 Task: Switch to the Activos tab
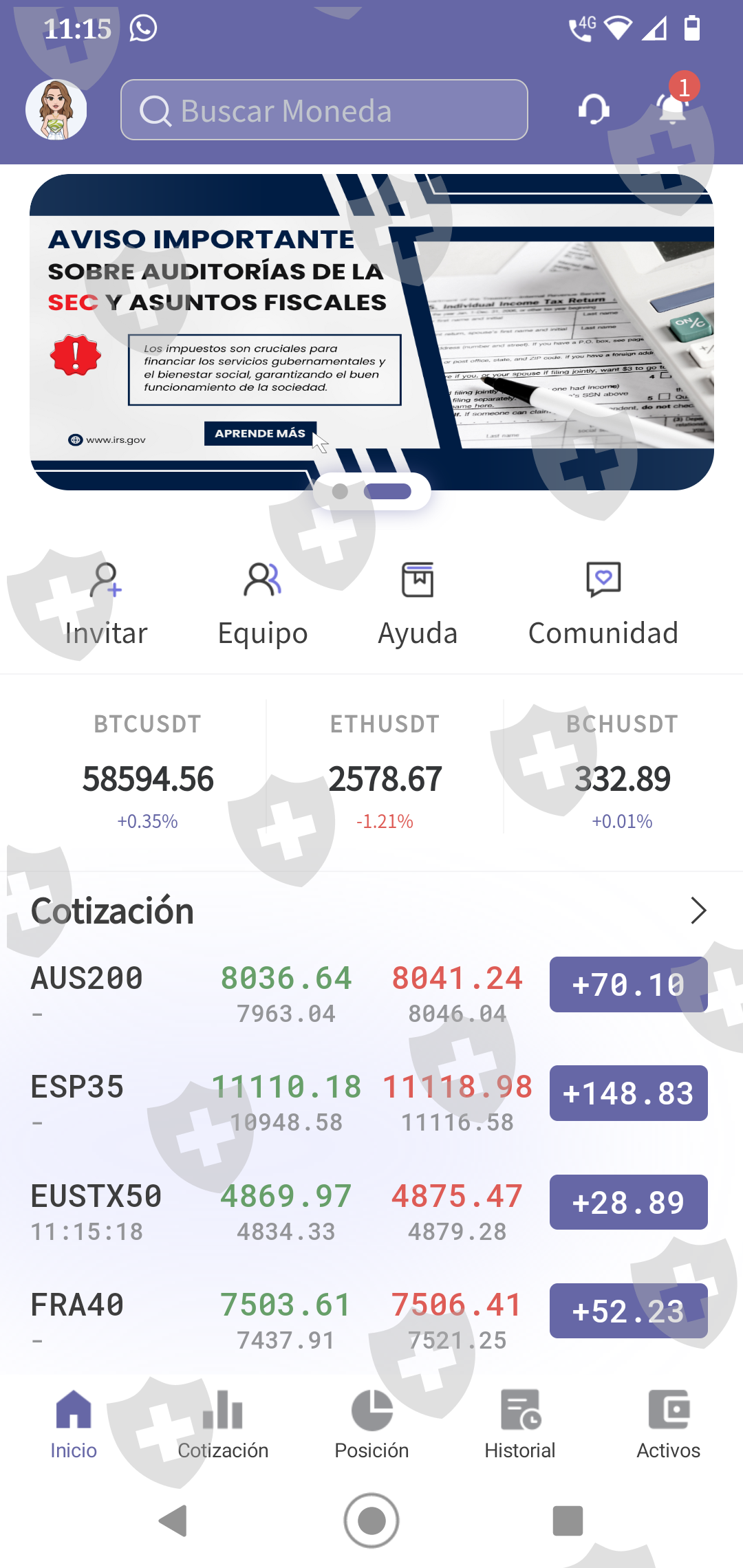(x=668, y=1424)
